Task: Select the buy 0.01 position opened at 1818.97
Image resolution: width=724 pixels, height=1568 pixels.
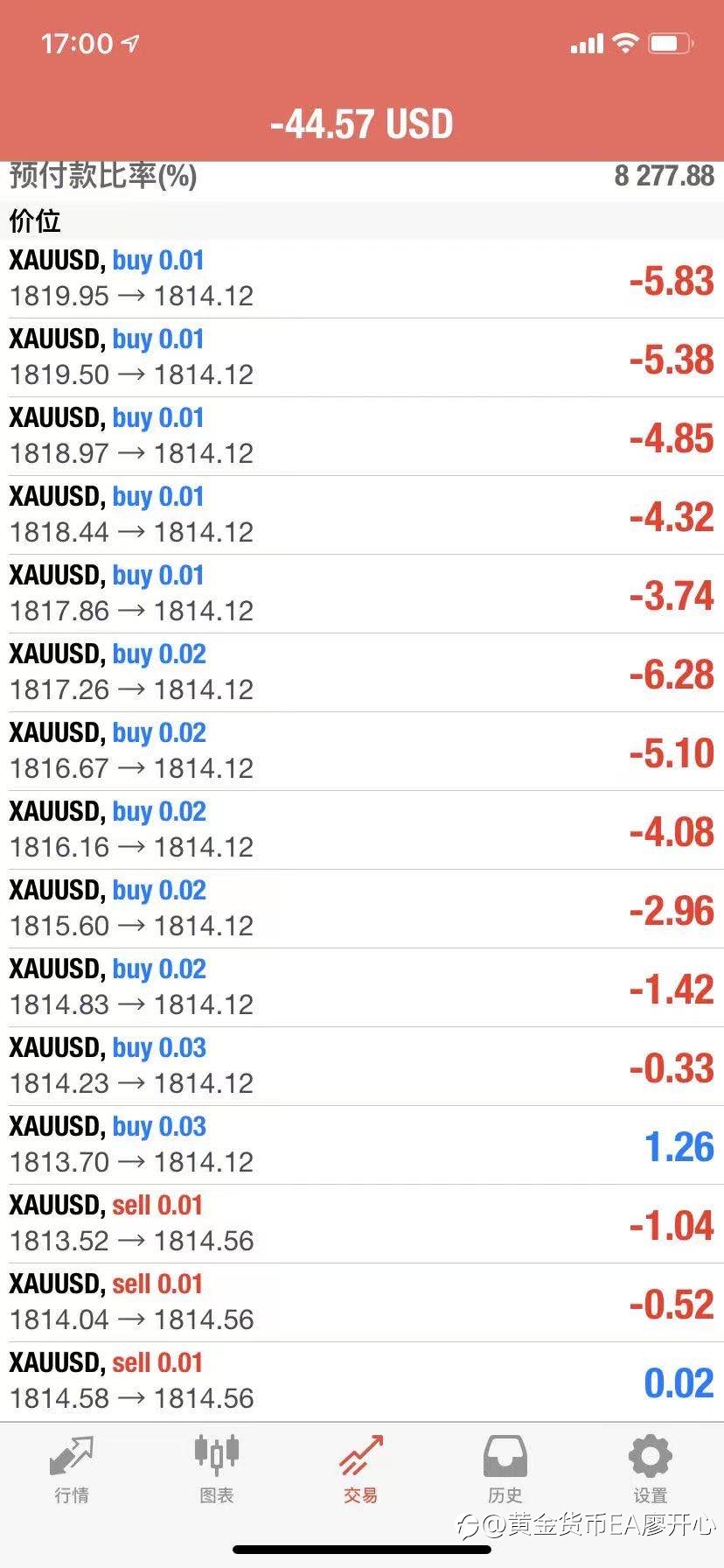Action: (x=362, y=437)
